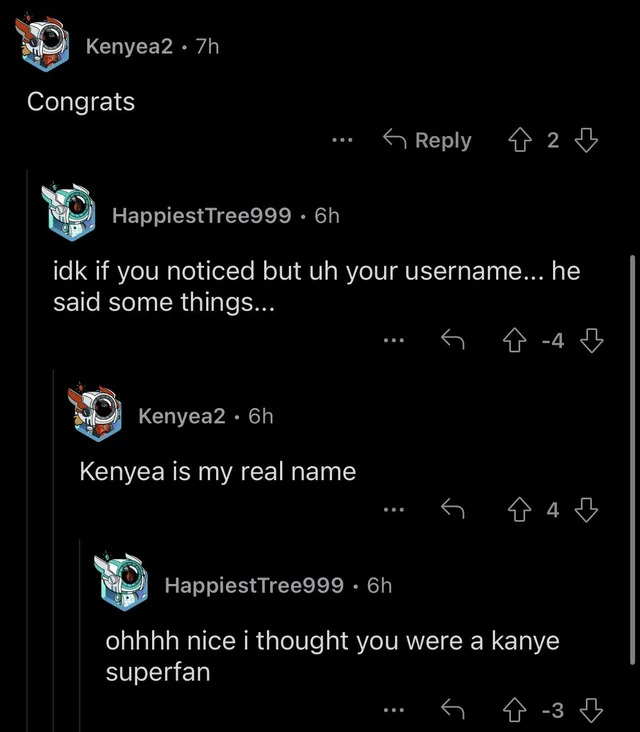This screenshot has width=640, height=732.
Task: Open options menu for Congrats comment
Action: [343, 141]
